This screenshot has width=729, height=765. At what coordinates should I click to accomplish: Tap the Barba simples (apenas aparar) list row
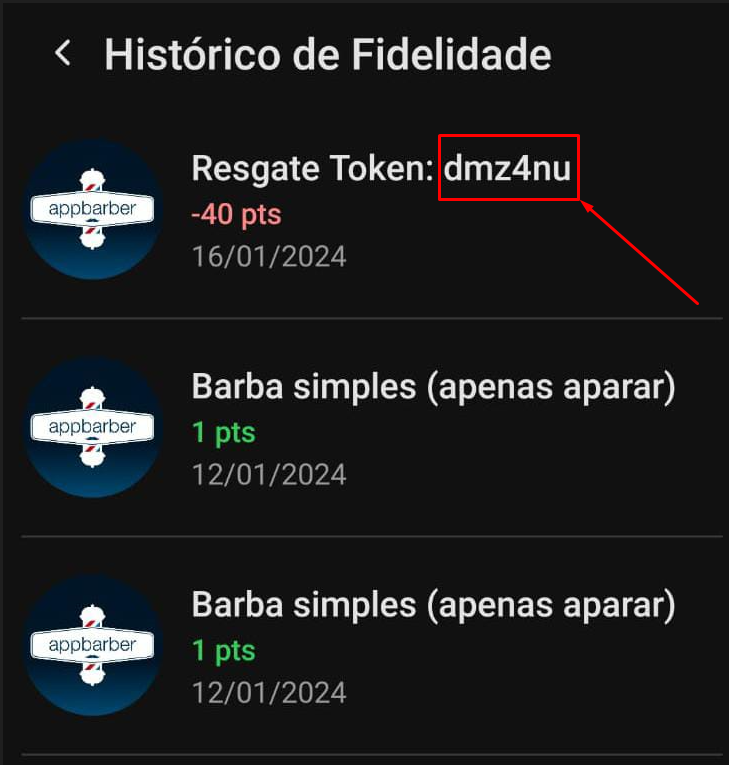click(x=434, y=386)
